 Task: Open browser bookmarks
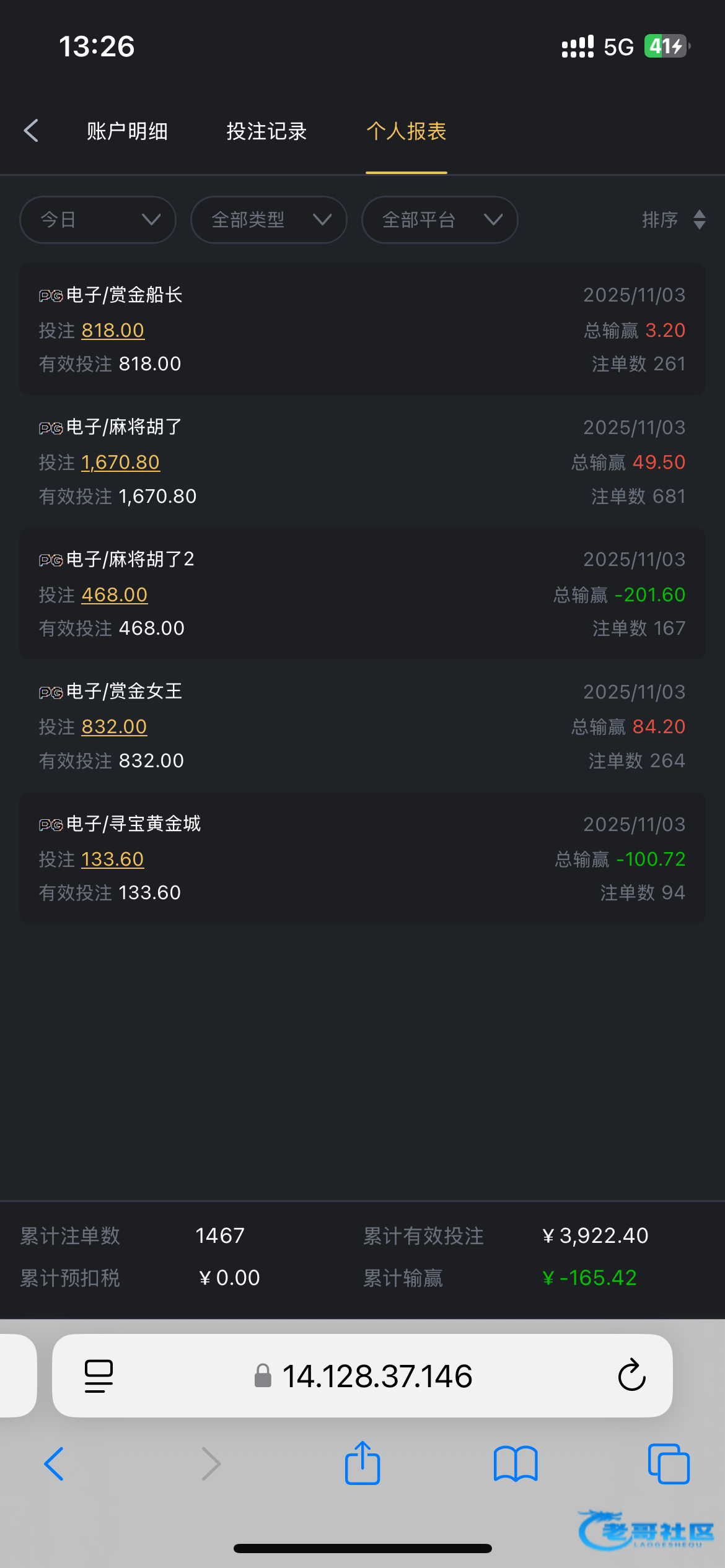[x=516, y=1464]
